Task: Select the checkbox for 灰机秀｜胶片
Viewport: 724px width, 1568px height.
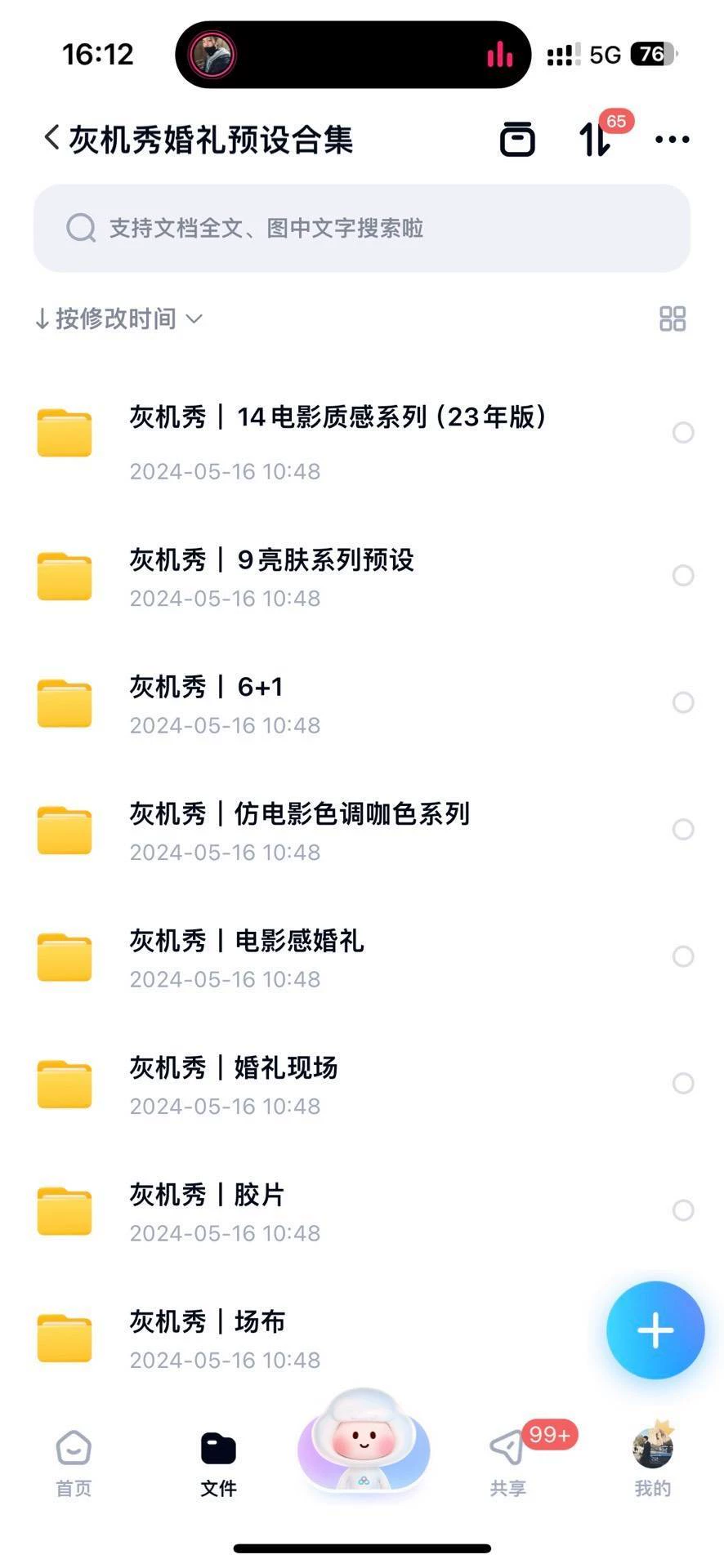Action: pos(682,1209)
